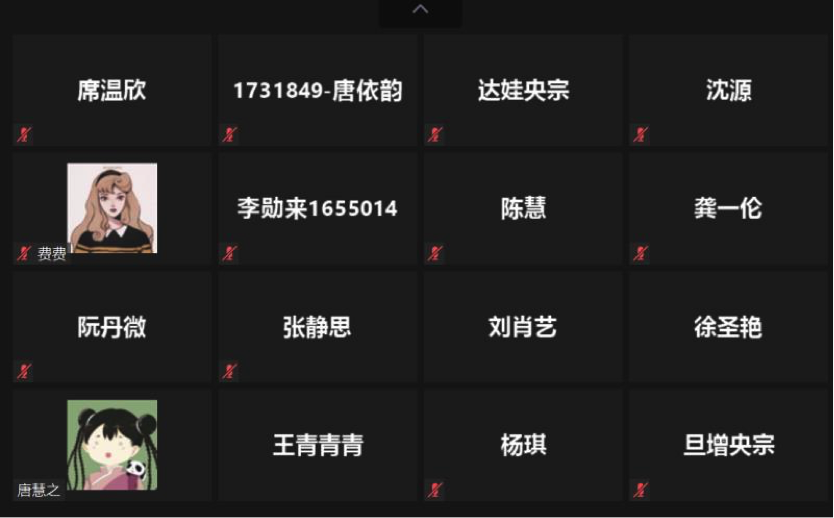Screen dimensions: 834x518
Task: Select participant tile 阮丹微
Action: coord(112,327)
